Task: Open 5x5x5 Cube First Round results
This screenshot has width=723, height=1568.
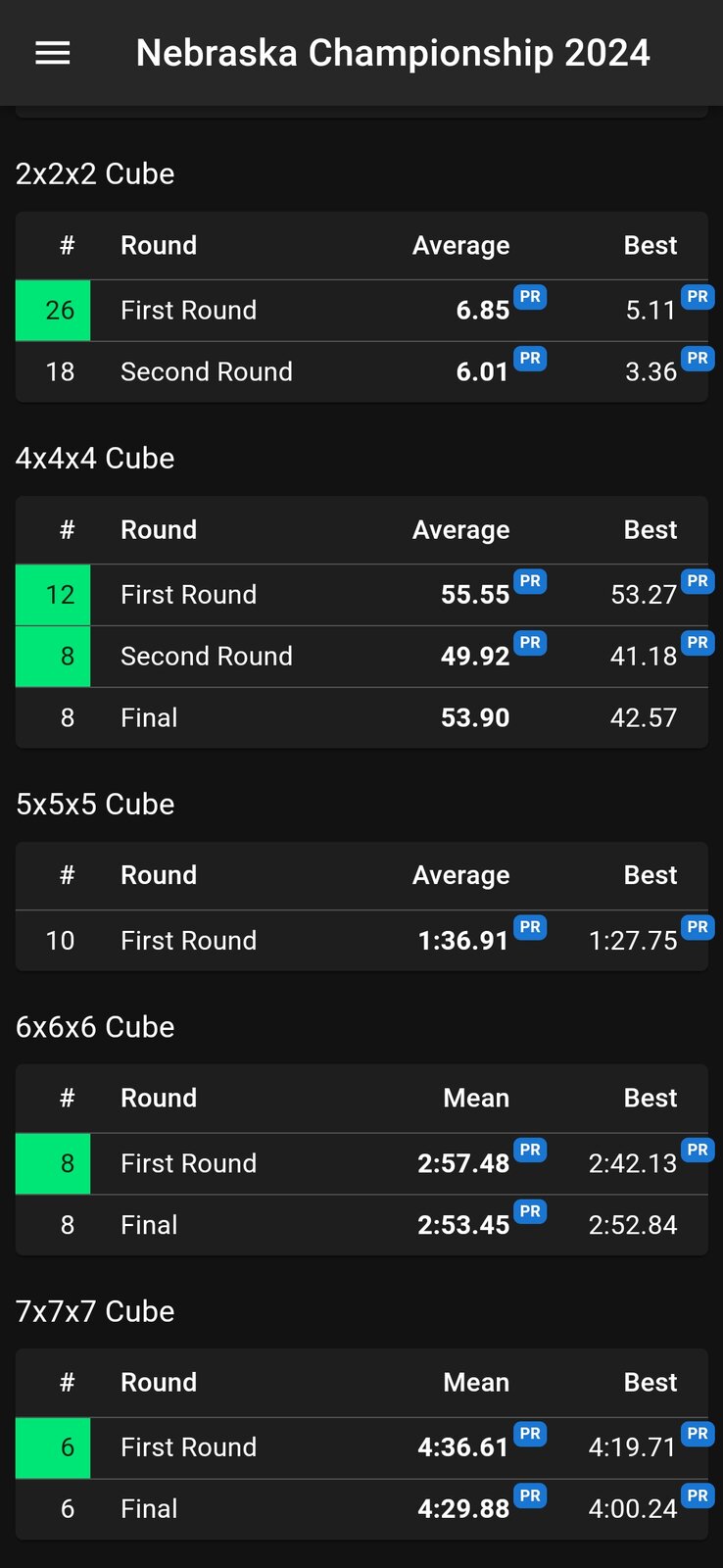Action: click(361, 941)
